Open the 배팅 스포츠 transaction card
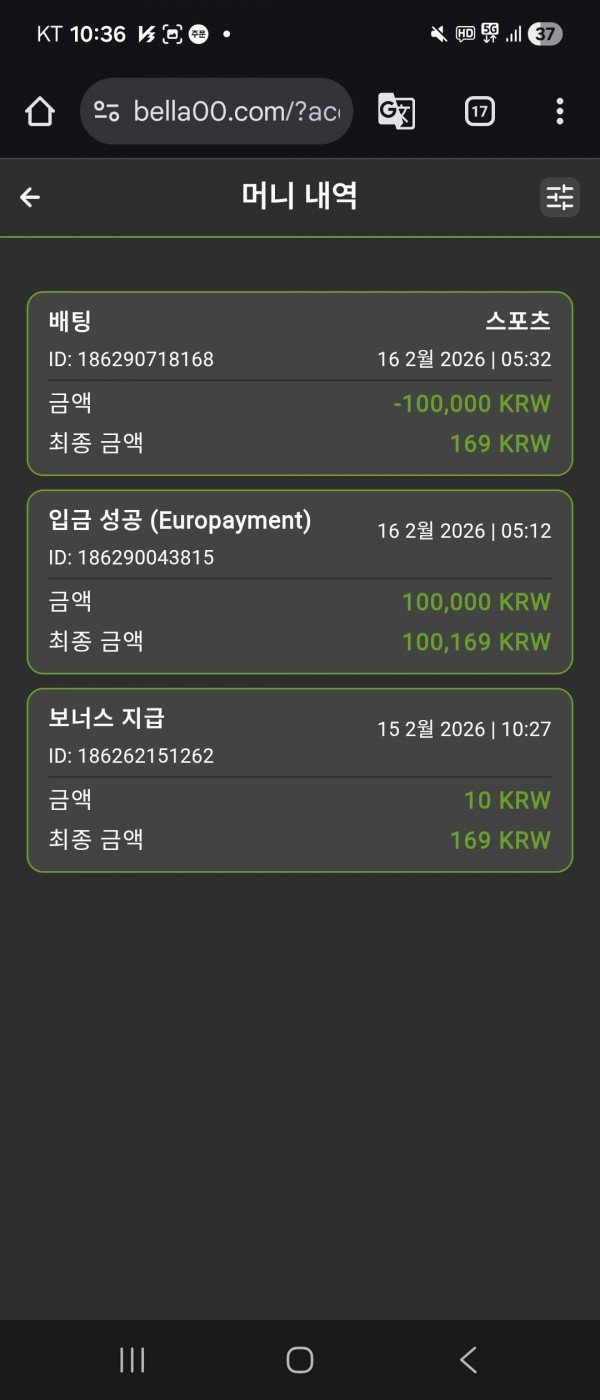This screenshot has width=600, height=1400. 300,383
